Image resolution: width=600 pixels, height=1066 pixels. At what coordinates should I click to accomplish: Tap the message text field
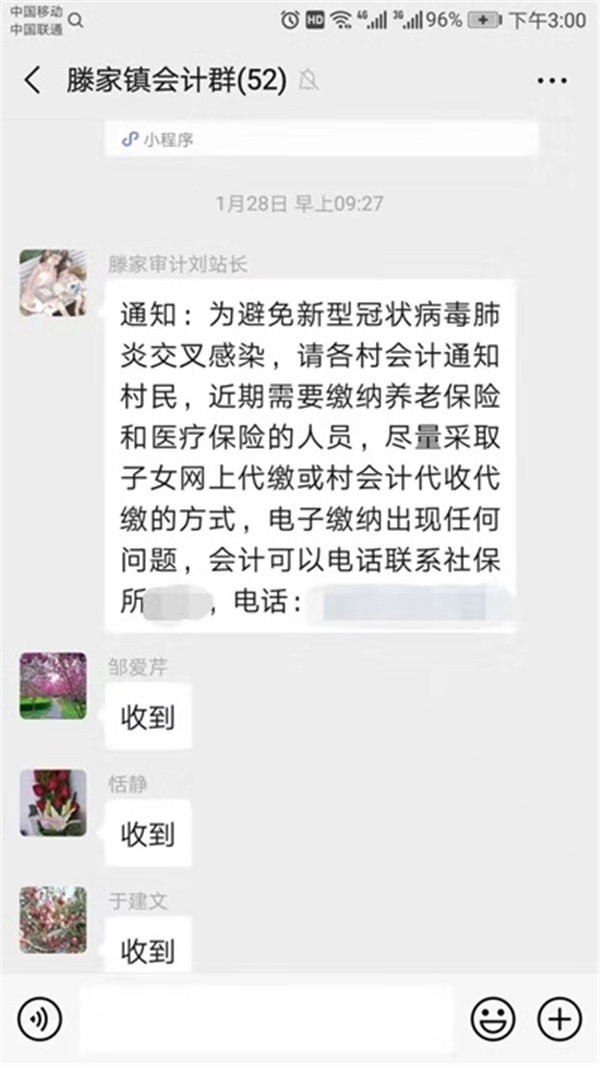point(265,1019)
